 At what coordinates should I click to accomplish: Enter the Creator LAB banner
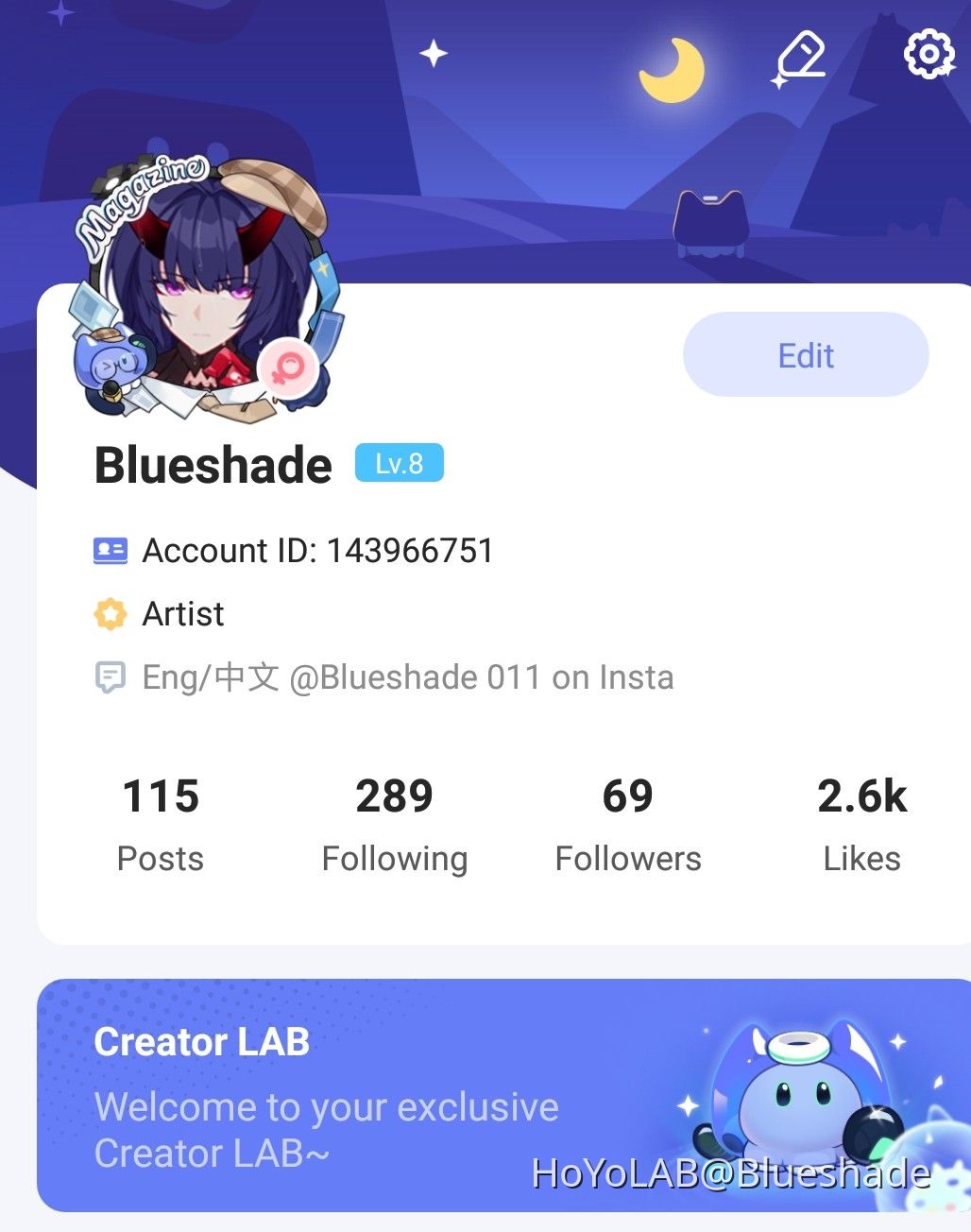tap(378, 1096)
